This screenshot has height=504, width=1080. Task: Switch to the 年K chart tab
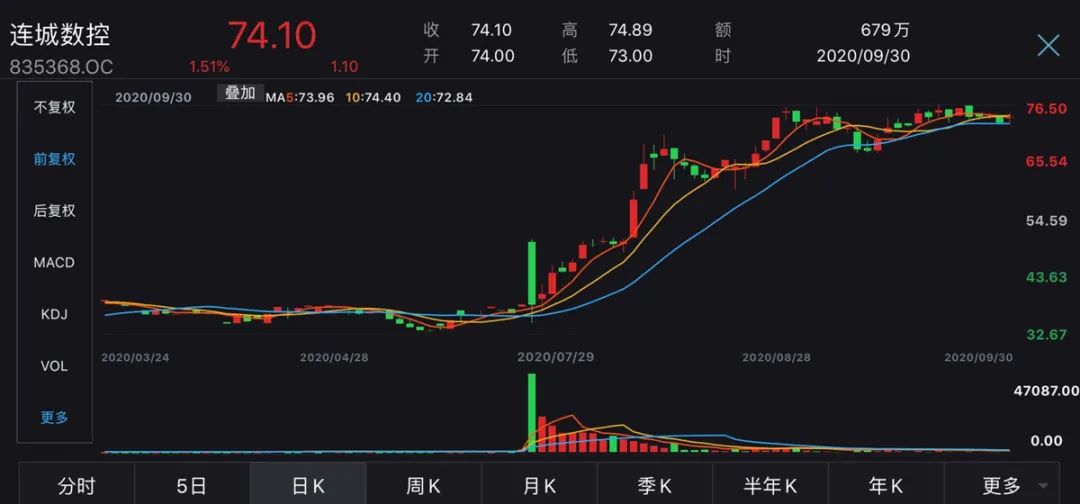[886, 486]
